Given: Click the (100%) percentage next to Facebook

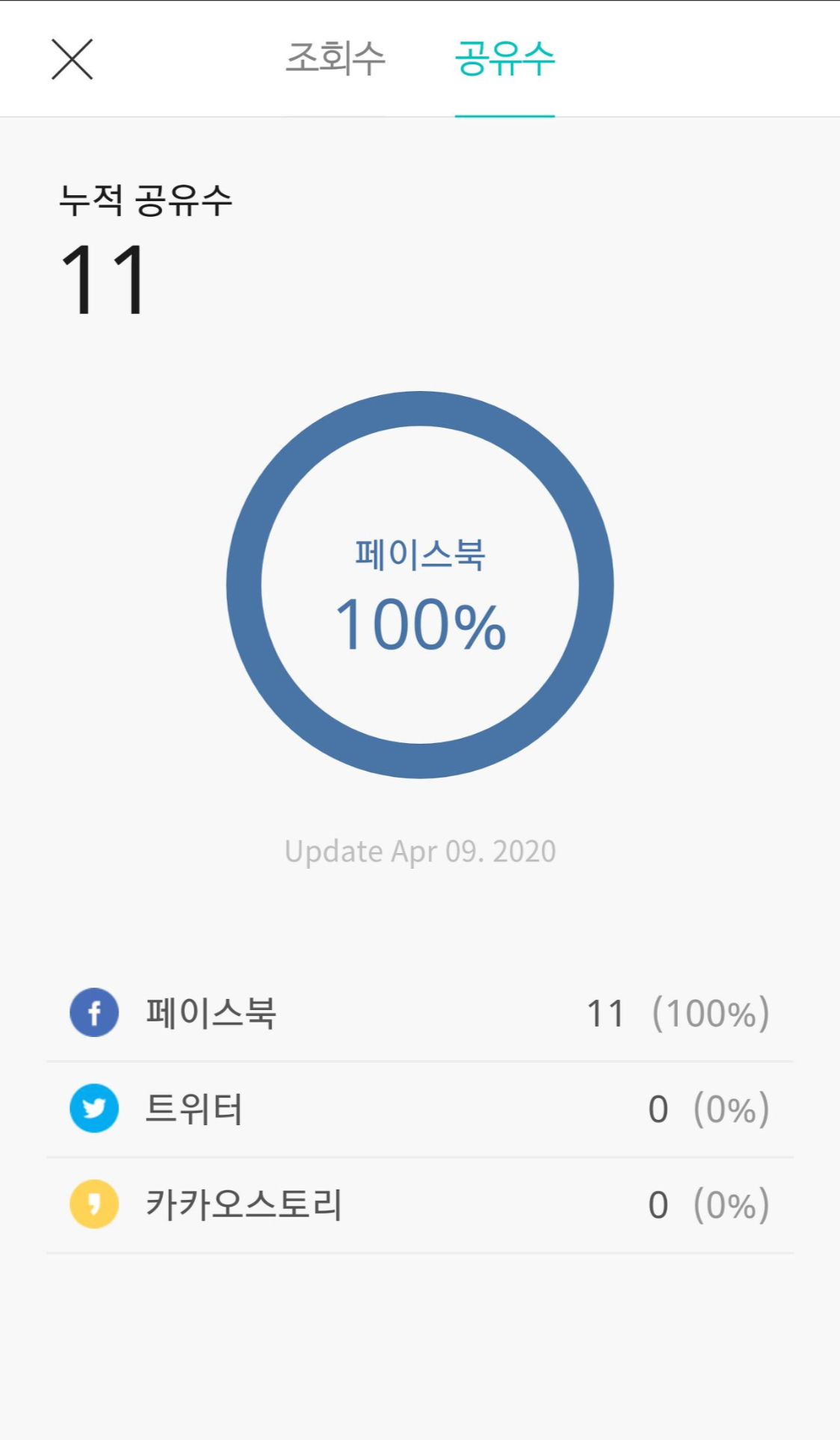Looking at the screenshot, I should (710, 1013).
